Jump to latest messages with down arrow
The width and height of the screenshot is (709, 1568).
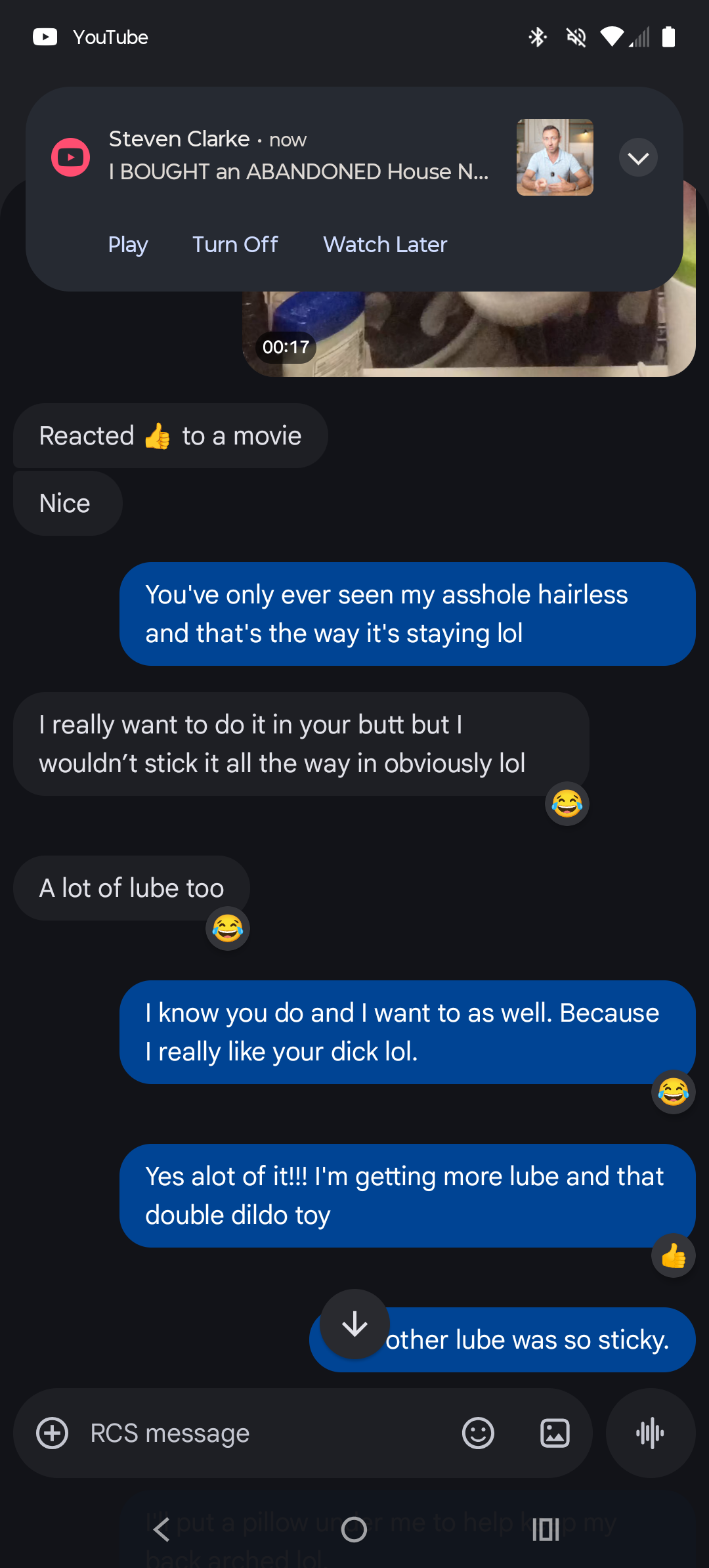[x=354, y=1324]
